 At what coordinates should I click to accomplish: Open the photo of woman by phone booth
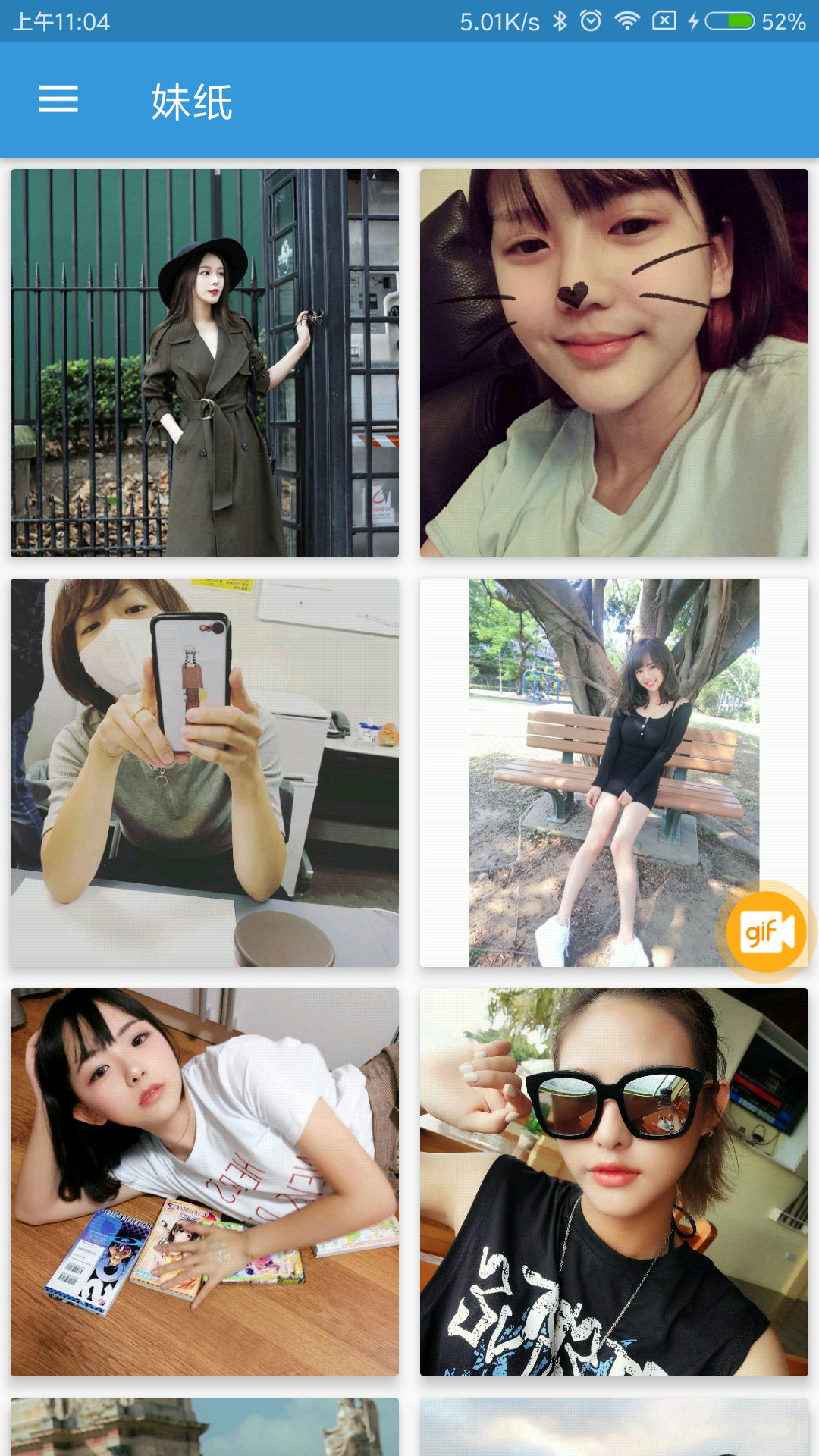[205, 363]
